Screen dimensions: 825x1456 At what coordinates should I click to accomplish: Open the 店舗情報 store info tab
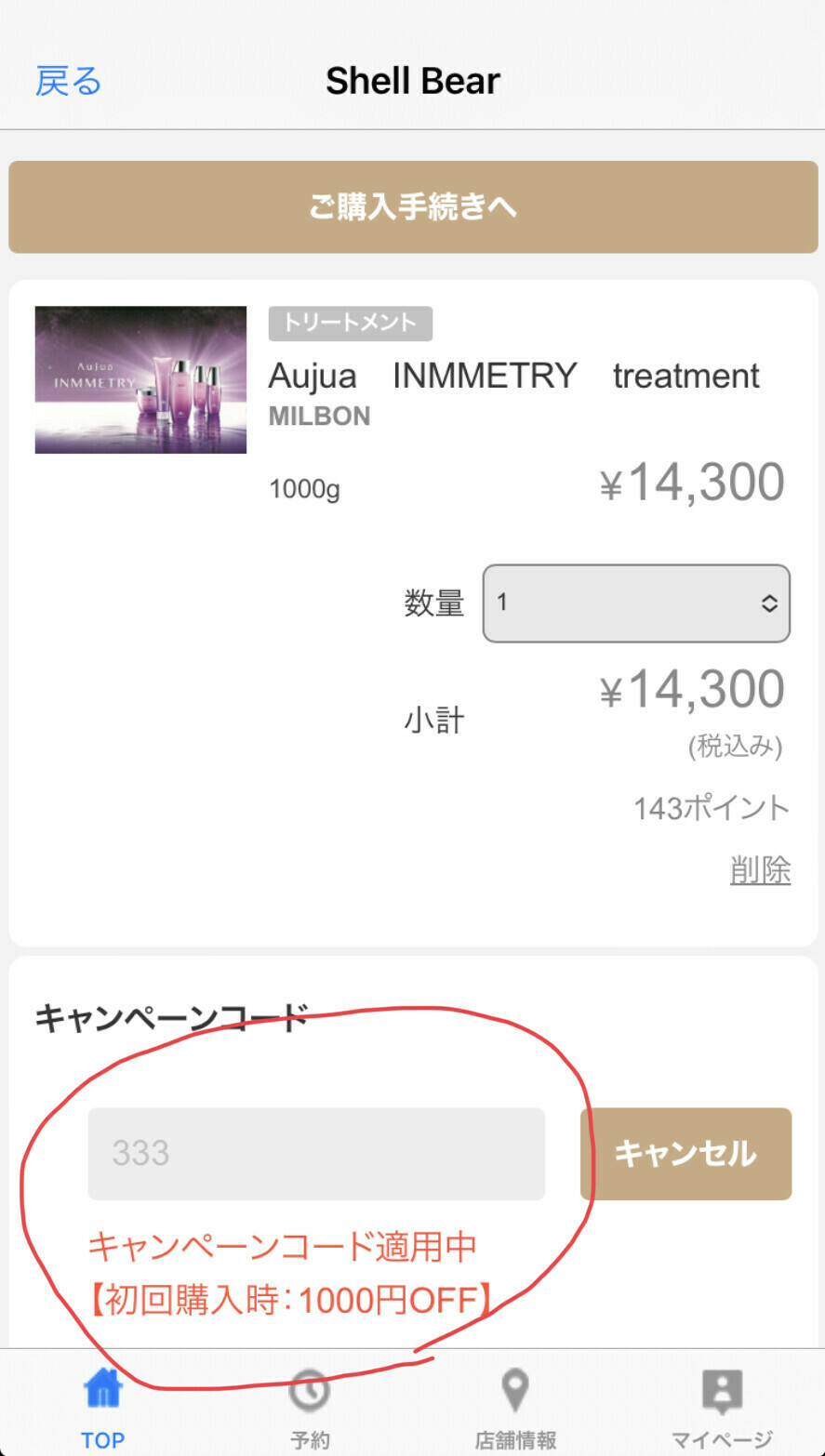coord(515,1409)
